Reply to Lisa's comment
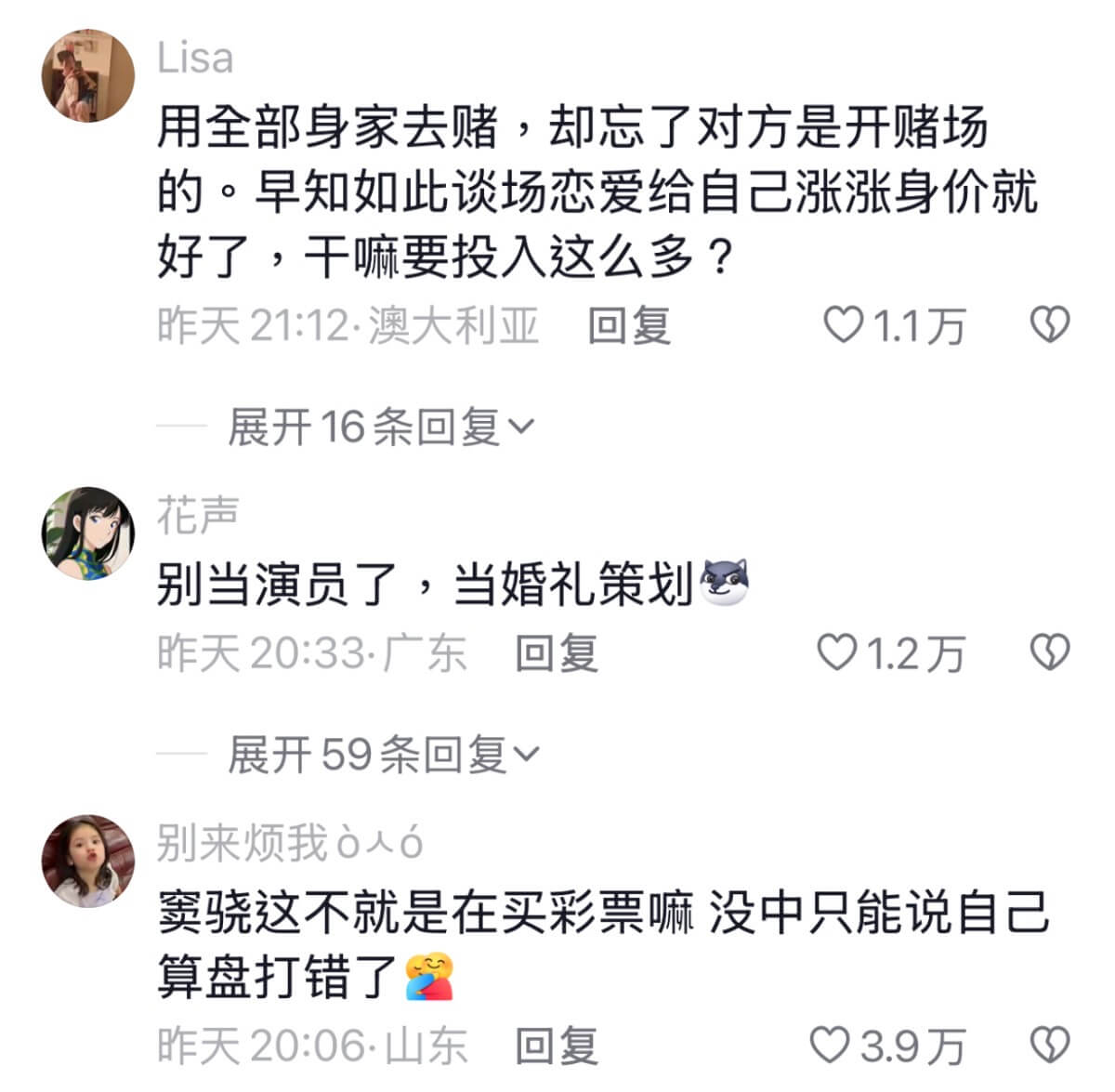The height and width of the screenshot is (1092, 1115). [x=629, y=326]
